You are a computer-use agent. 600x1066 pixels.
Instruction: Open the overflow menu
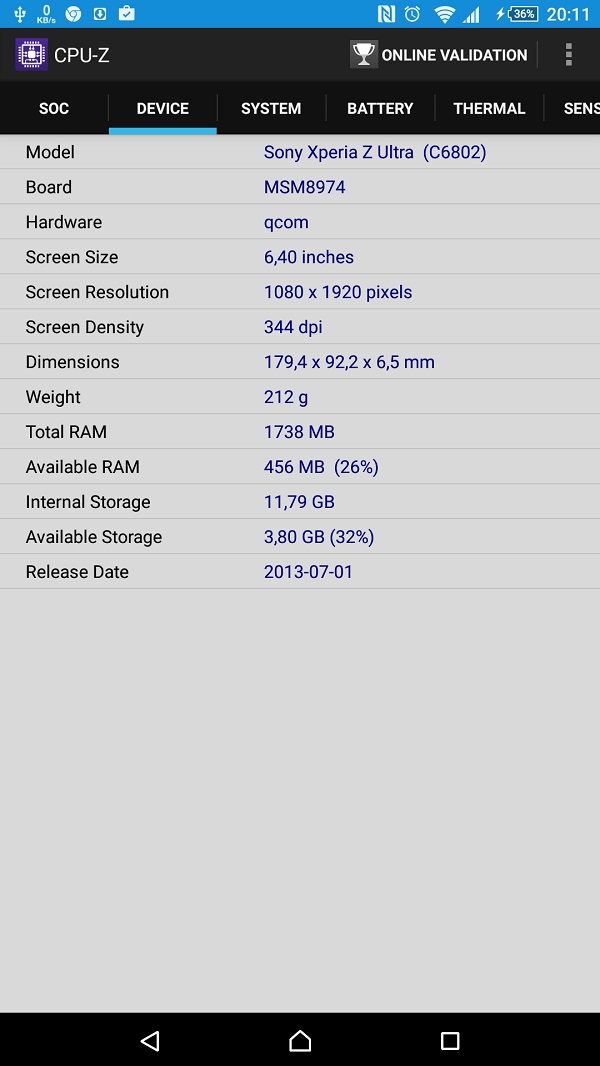pos(568,55)
